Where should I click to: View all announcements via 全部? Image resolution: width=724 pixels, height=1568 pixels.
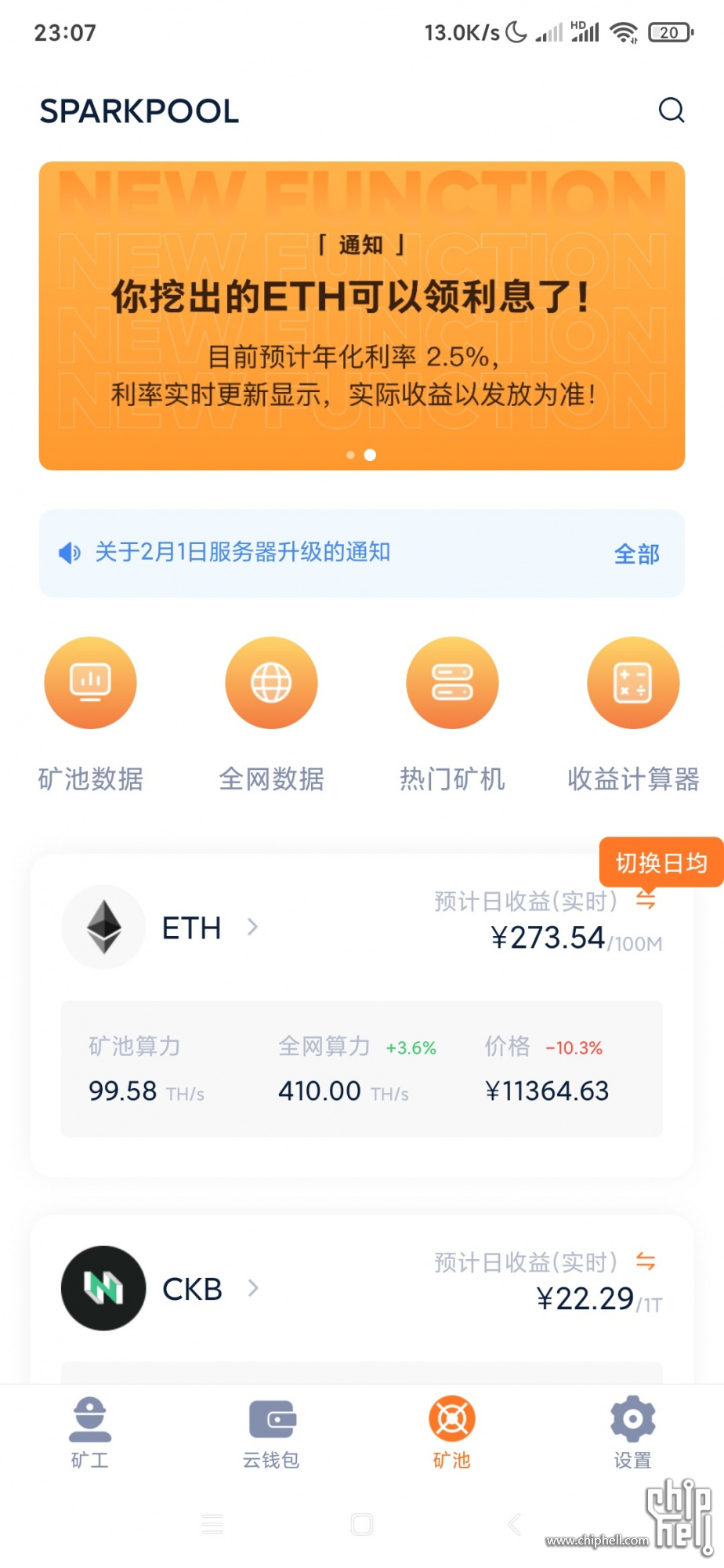(636, 554)
